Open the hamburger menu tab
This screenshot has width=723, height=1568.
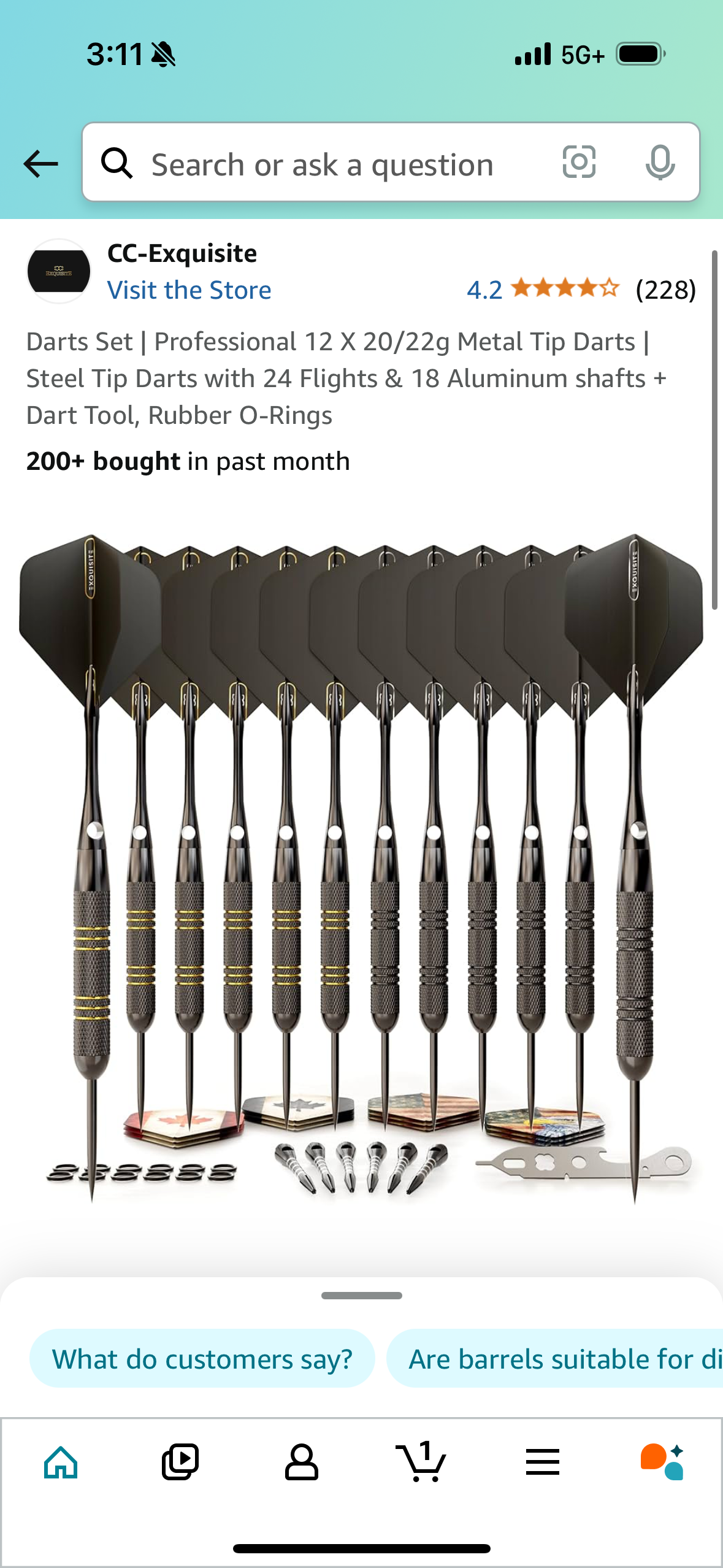542,1462
